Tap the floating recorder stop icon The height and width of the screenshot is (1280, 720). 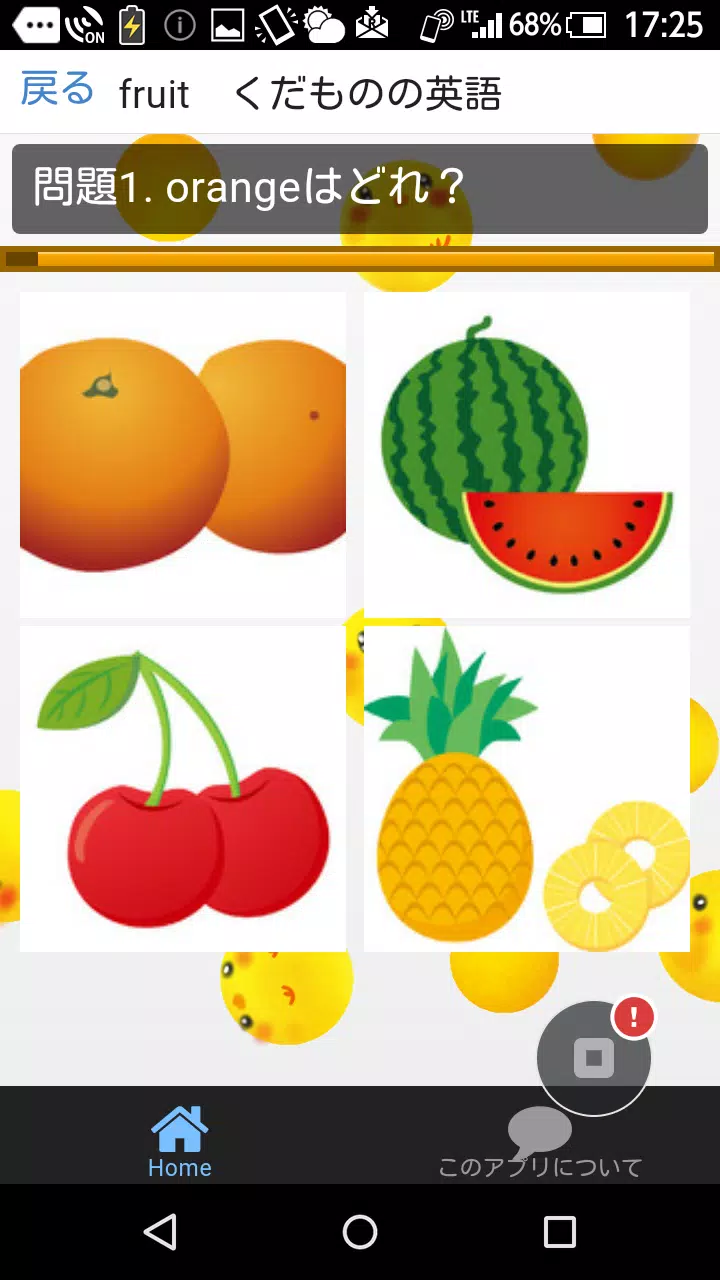pos(594,1058)
